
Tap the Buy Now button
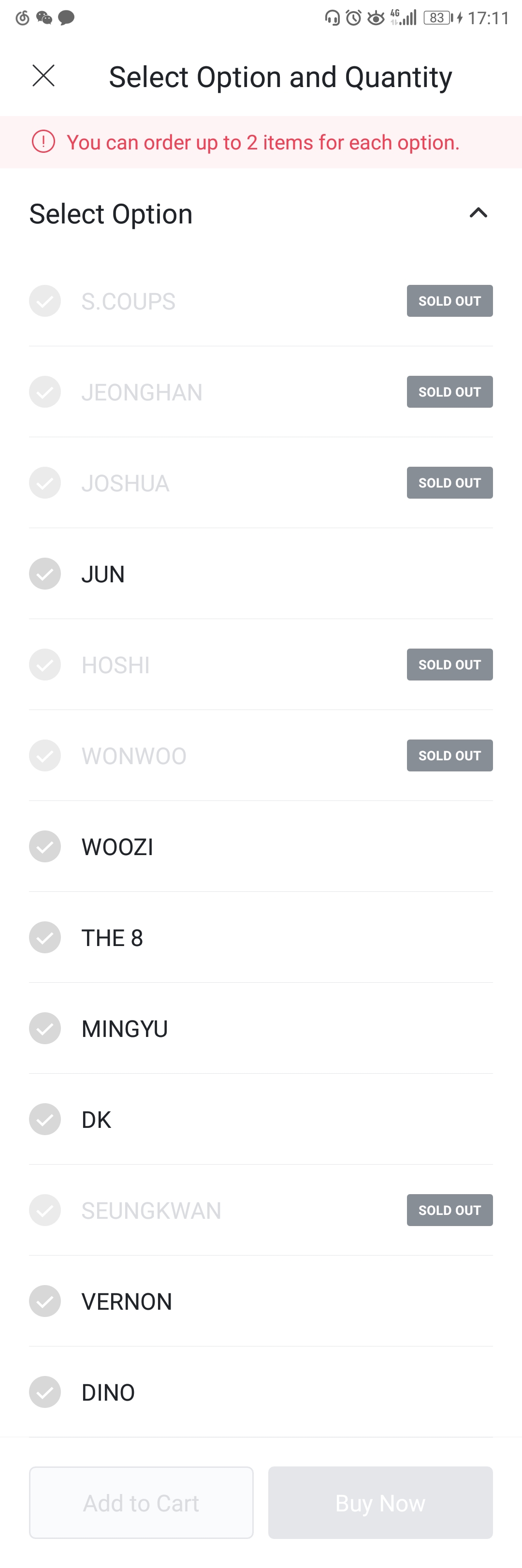click(380, 1502)
